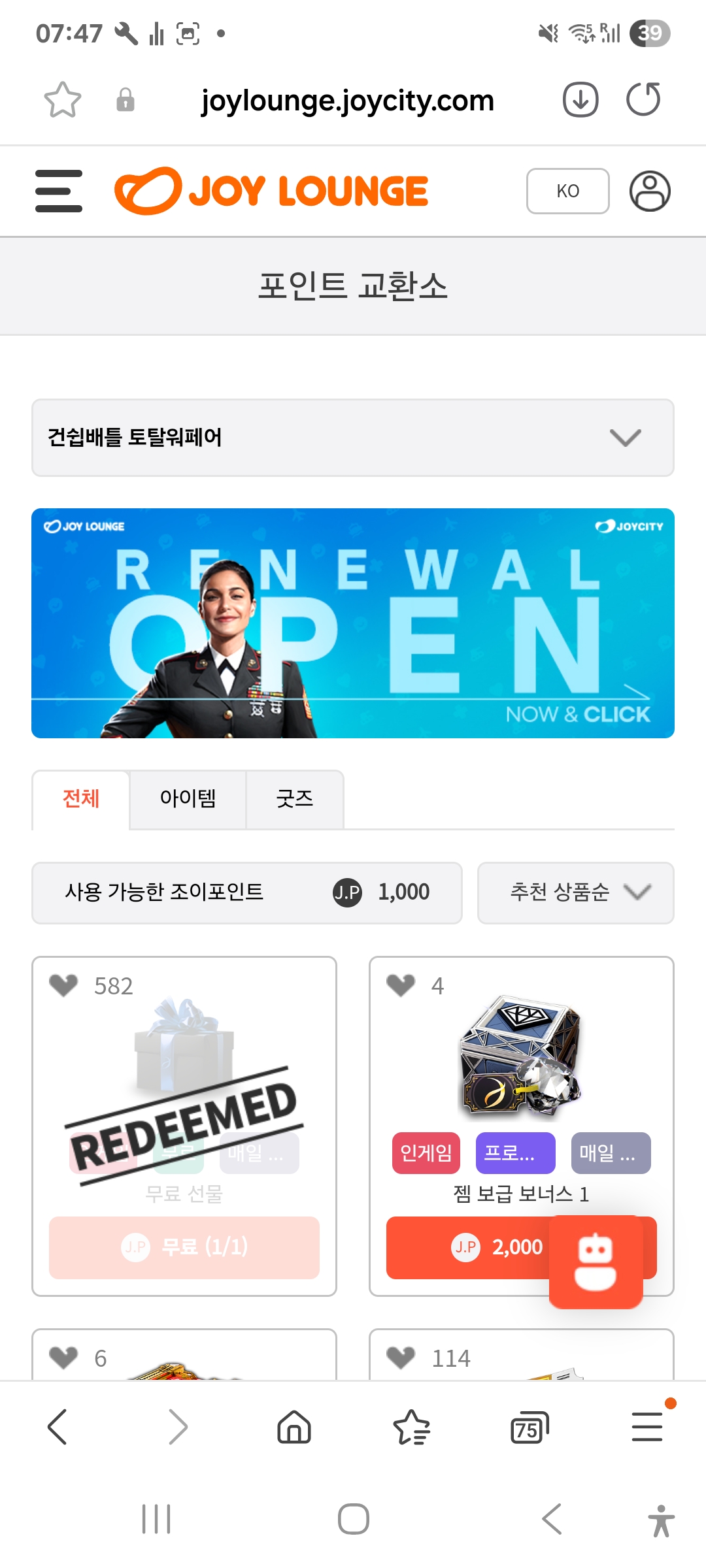Expand the 건쉽배틀 토탈워페어 game dropdown
This screenshot has height=1568, width=706.
(x=352, y=437)
